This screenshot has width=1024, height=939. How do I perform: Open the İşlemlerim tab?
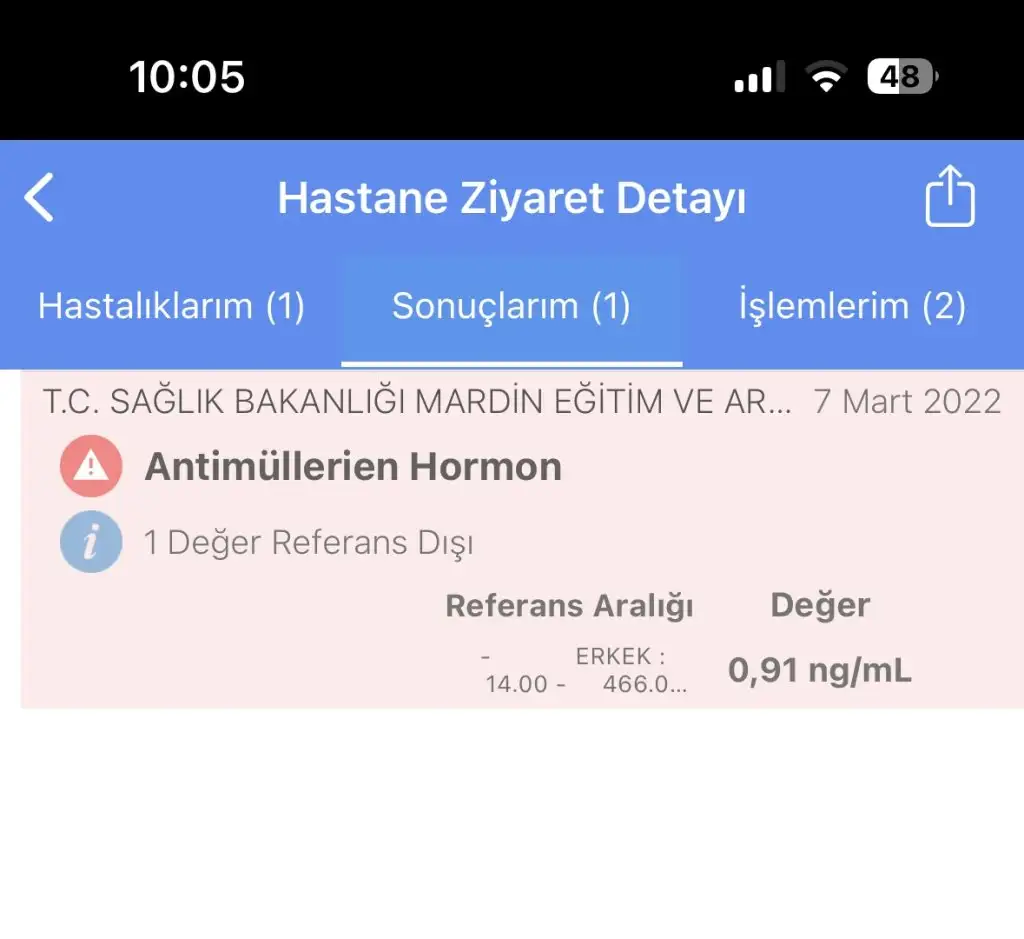[x=852, y=307]
